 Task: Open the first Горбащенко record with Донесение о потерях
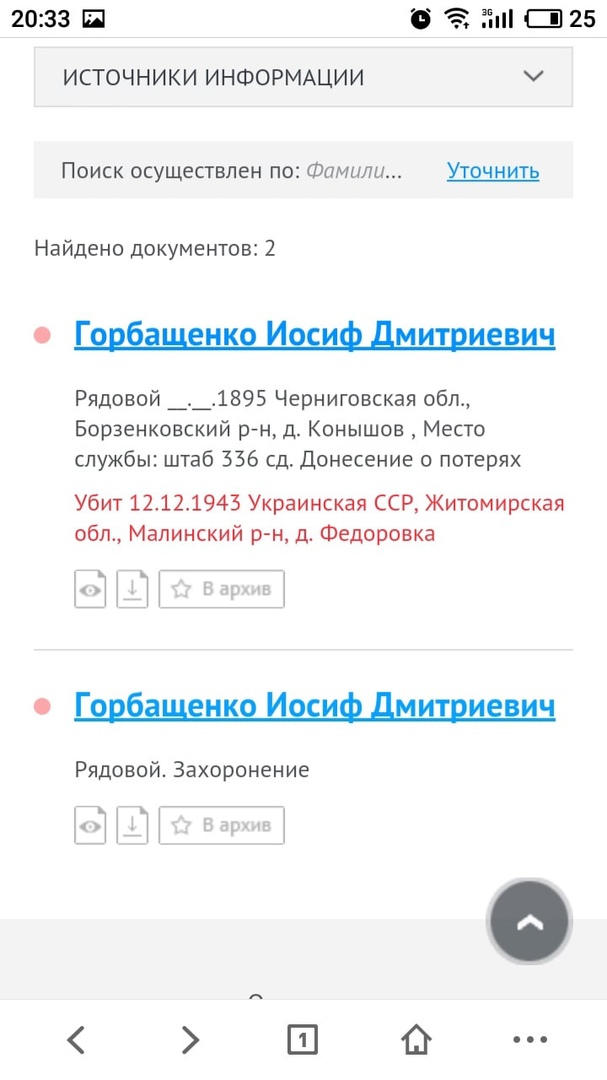point(314,336)
